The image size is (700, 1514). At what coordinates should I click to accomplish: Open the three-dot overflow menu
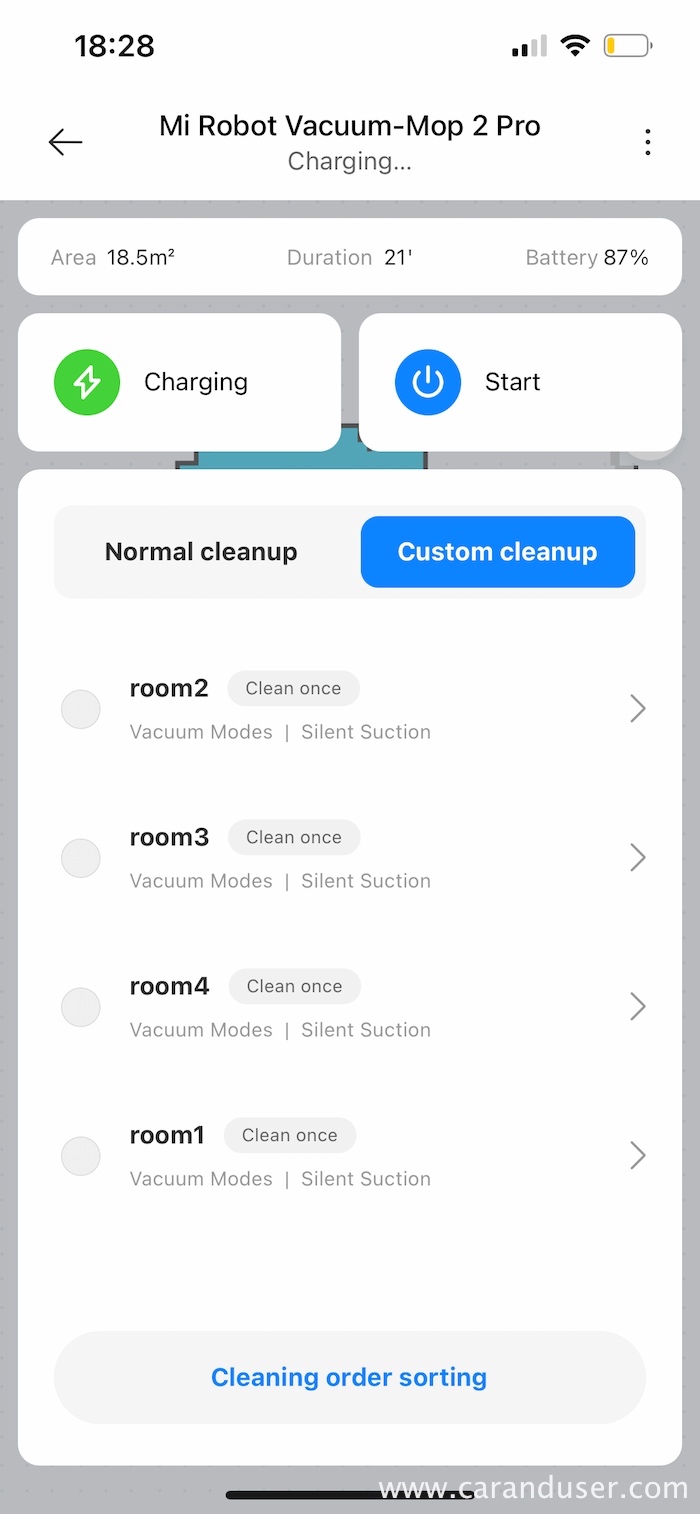(648, 142)
